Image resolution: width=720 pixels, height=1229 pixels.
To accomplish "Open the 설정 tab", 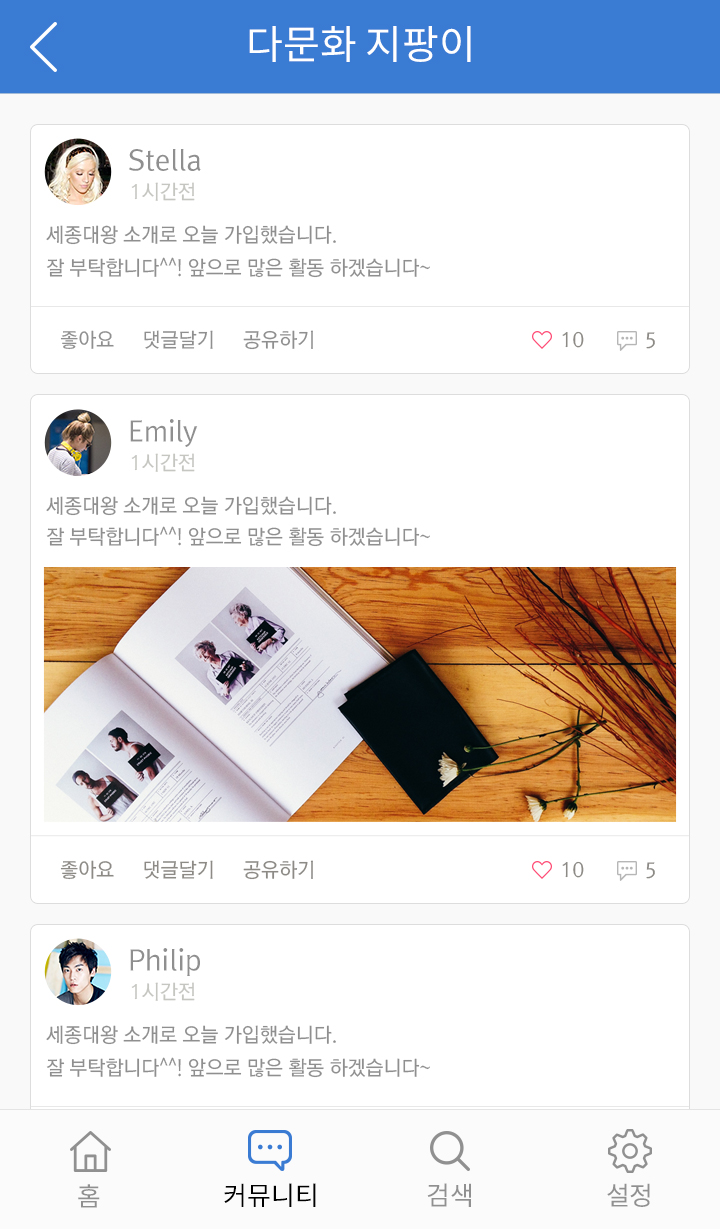I will coord(630,1169).
